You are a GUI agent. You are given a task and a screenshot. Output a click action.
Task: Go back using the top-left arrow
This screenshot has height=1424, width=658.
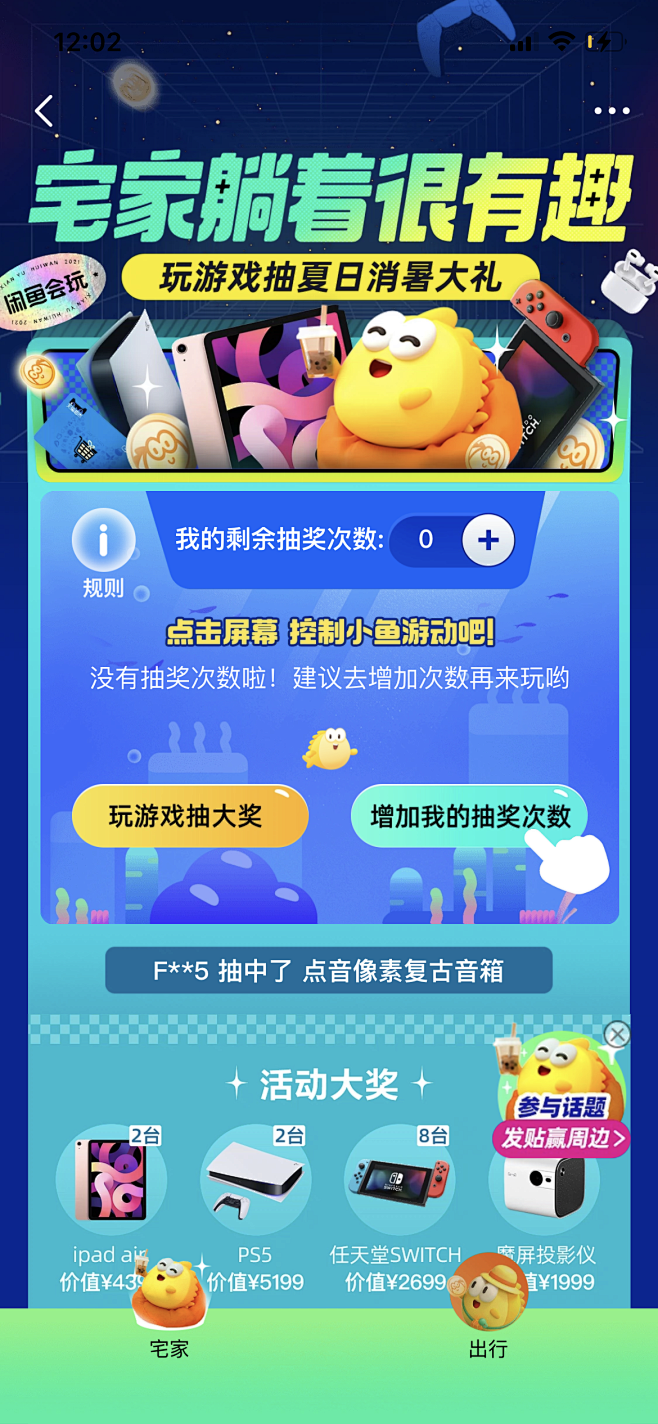(x=44, y=111)
